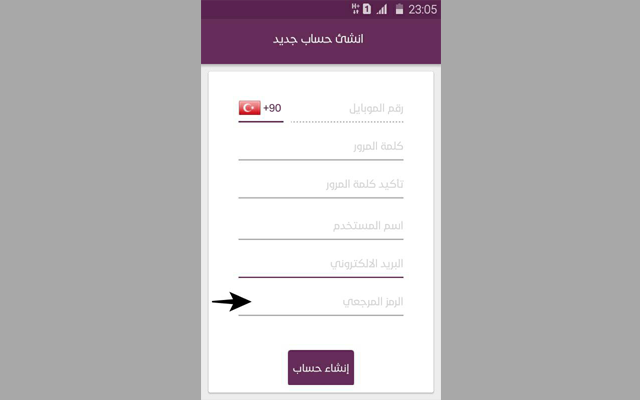Tap the username field (اسم المستخدم)
The width and height of the screenshot is (640, 400).
321,226
